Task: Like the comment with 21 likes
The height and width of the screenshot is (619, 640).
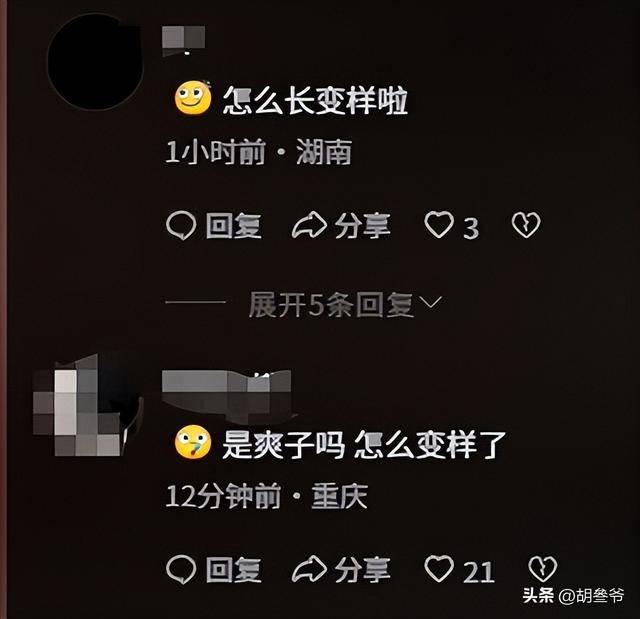Action: click(x=440, y=570)
